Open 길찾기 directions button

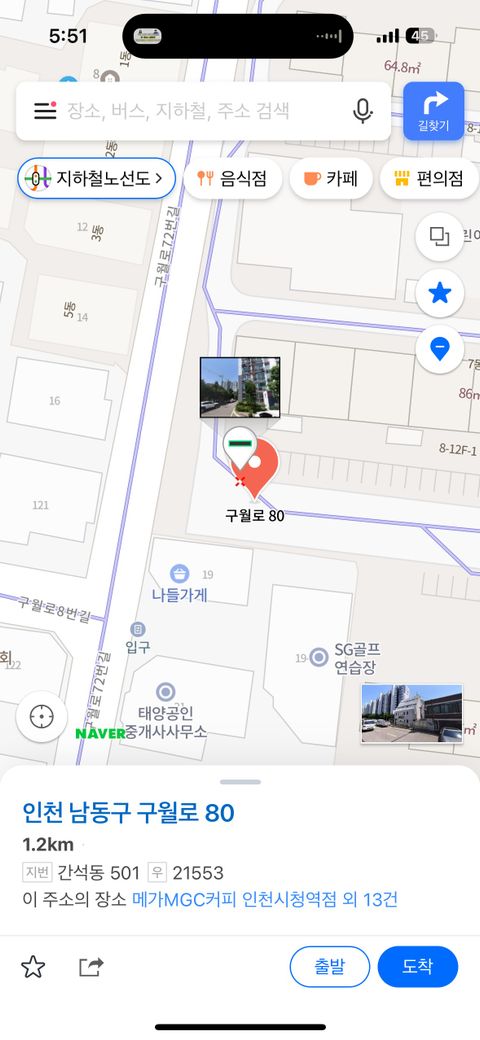(434, 111)
